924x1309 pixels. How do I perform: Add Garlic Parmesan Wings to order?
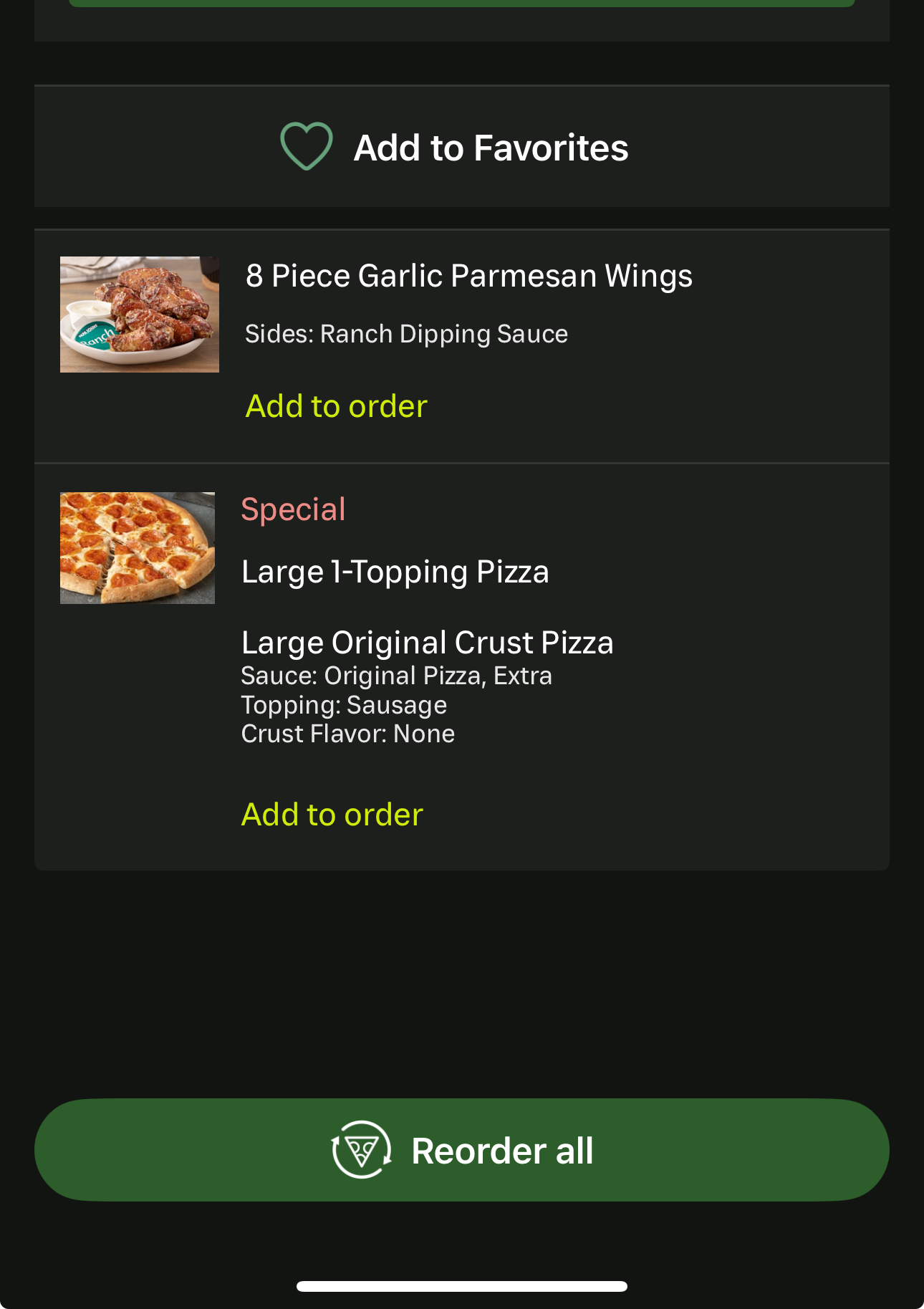pos(336,406)
